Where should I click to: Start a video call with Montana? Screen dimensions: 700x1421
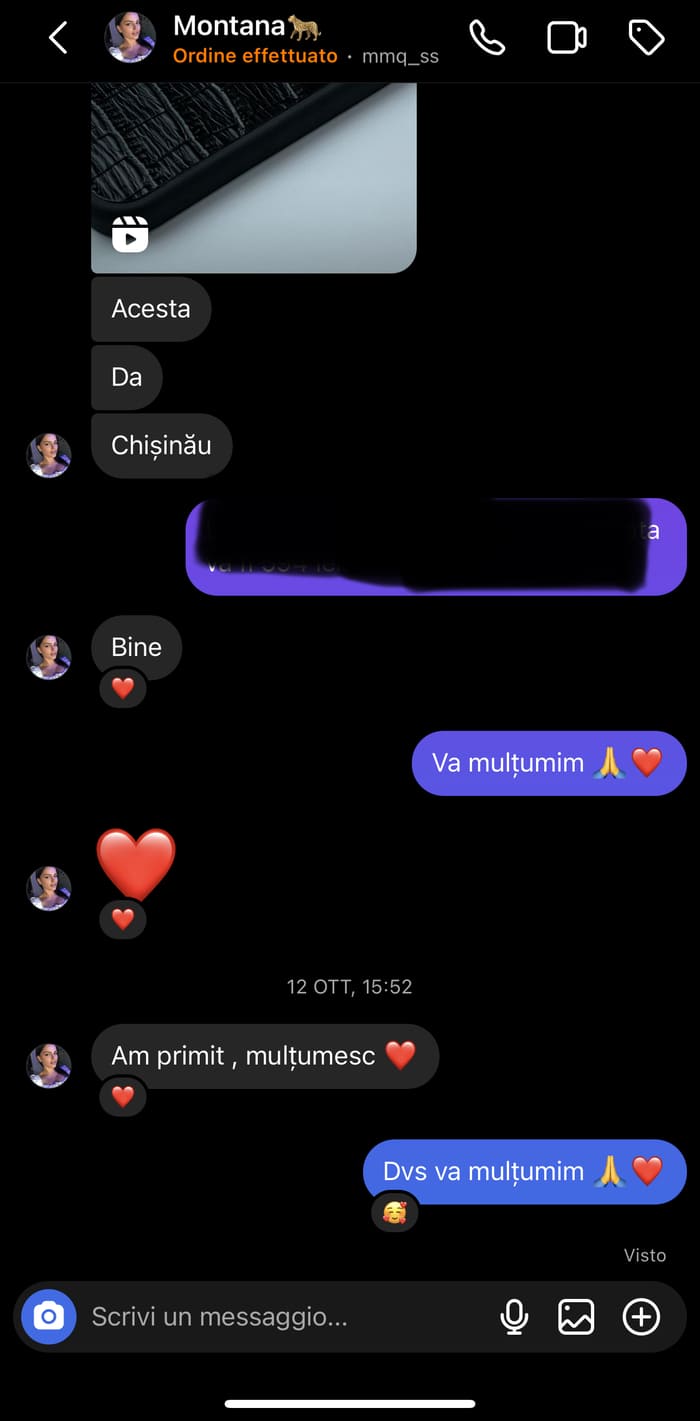point(566,38)
